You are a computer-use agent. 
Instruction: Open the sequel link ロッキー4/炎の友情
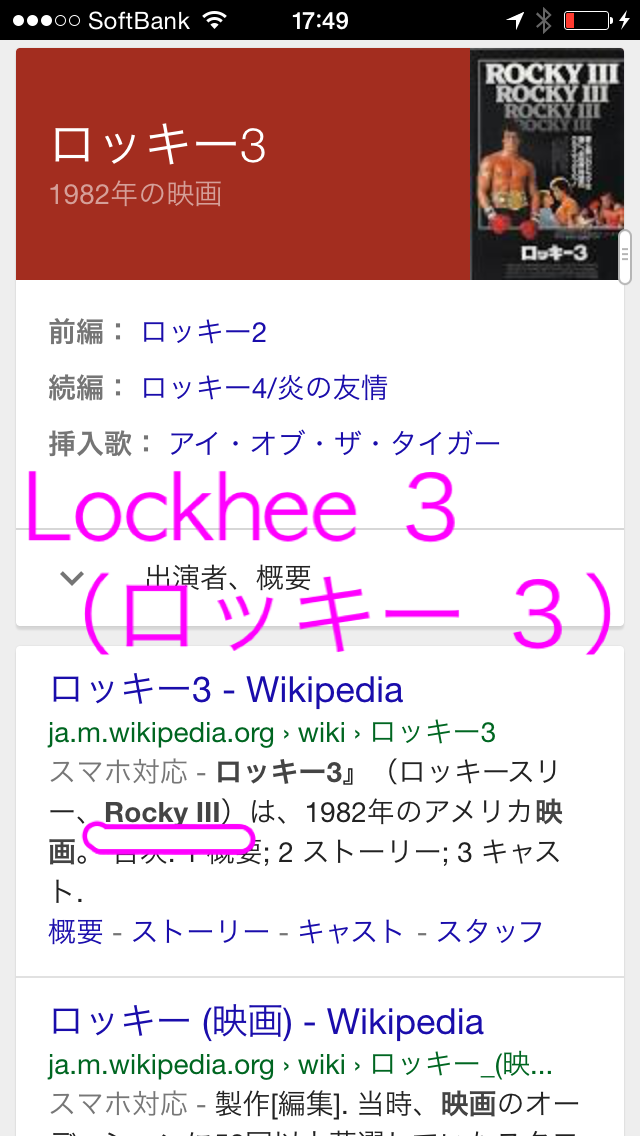[264, 387]
